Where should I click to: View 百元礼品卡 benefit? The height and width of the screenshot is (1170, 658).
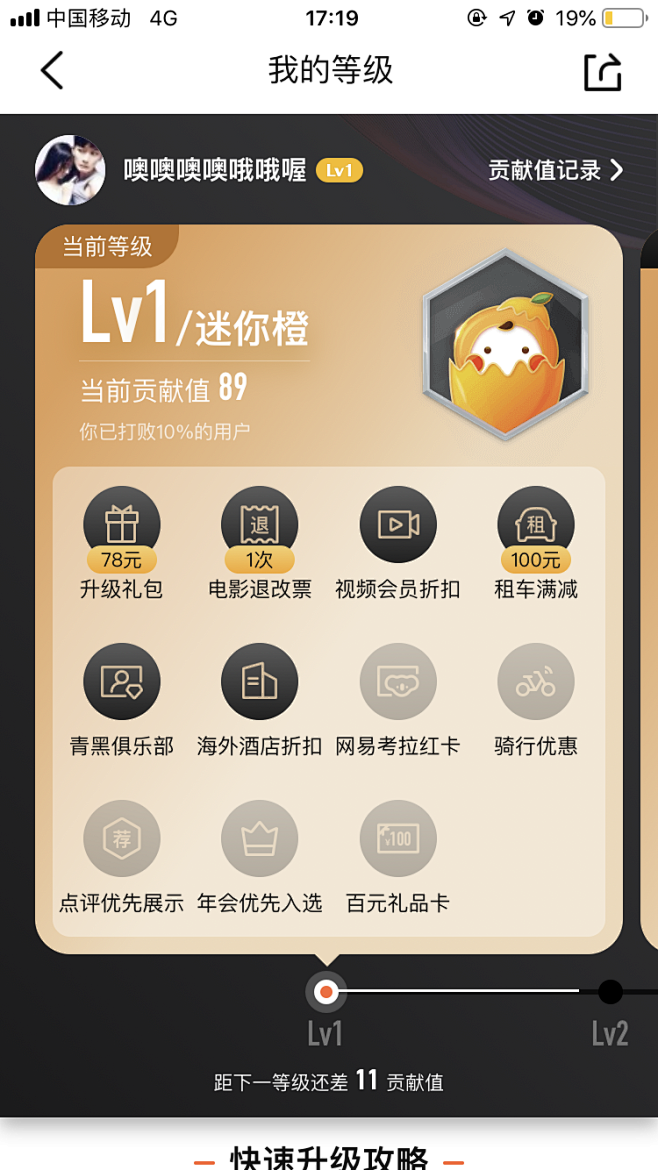398,855
